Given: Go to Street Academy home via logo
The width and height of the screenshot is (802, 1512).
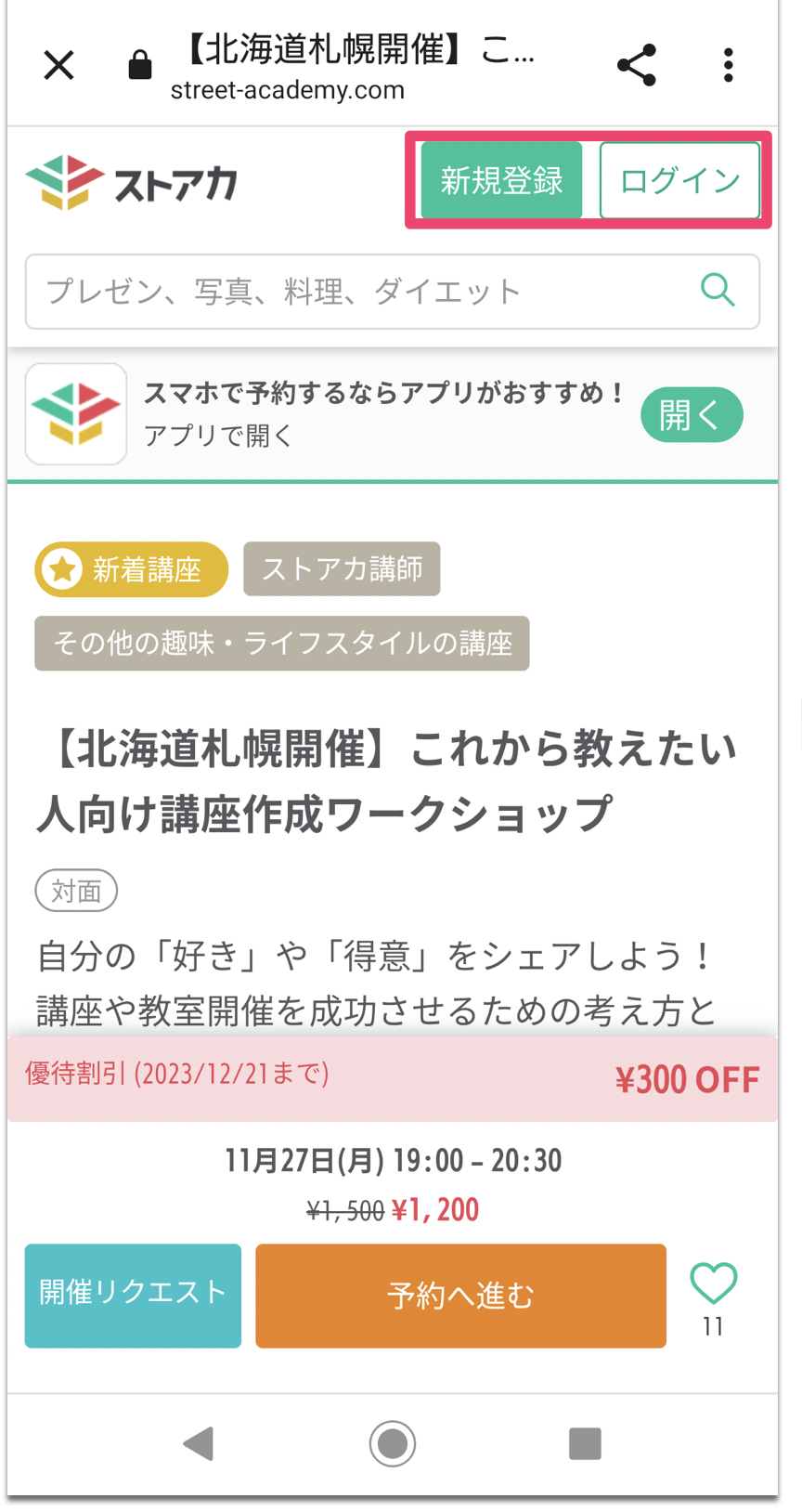Looking at the screenshot, I should coord(131,182).
